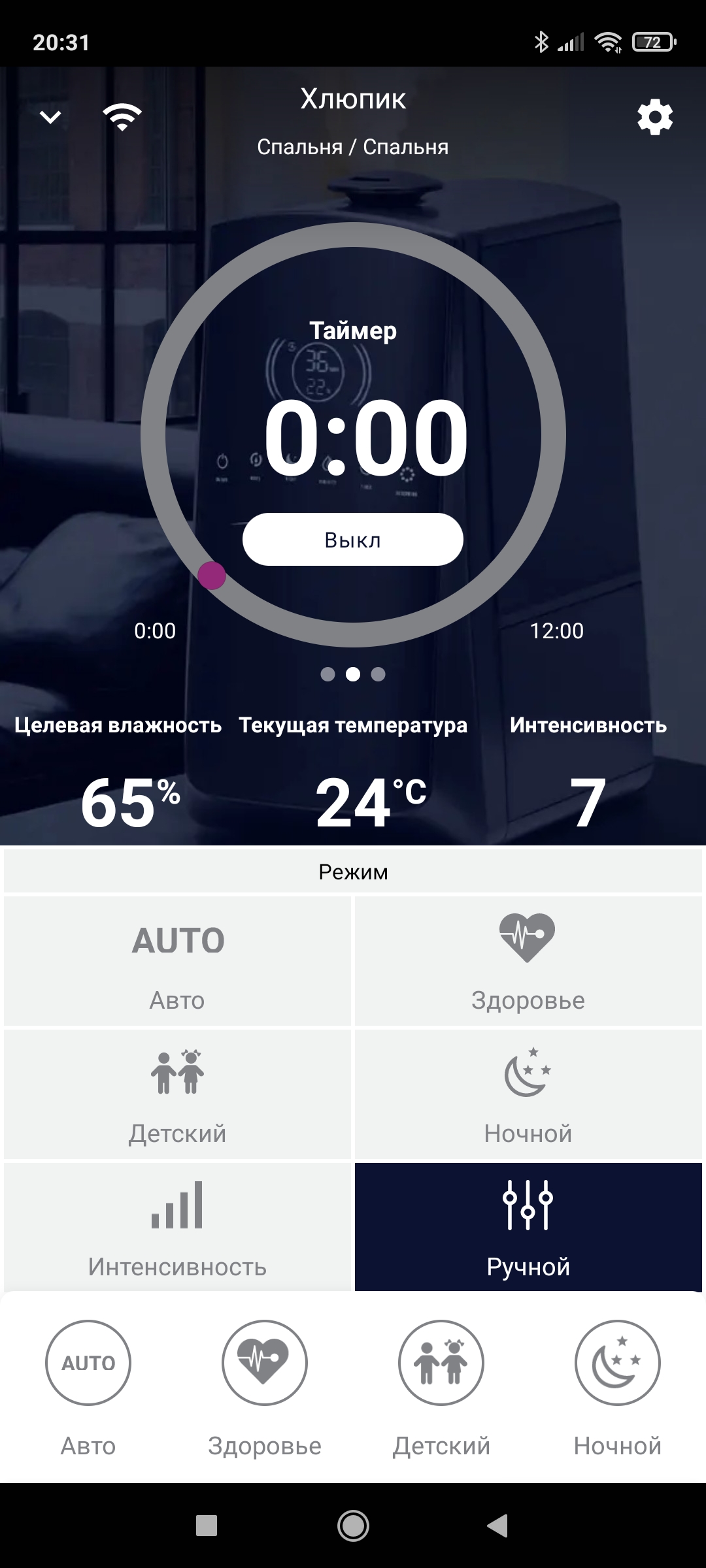Tap the Выкл power button
Screen dimensions: 706x1568
(x=353, y=540)
